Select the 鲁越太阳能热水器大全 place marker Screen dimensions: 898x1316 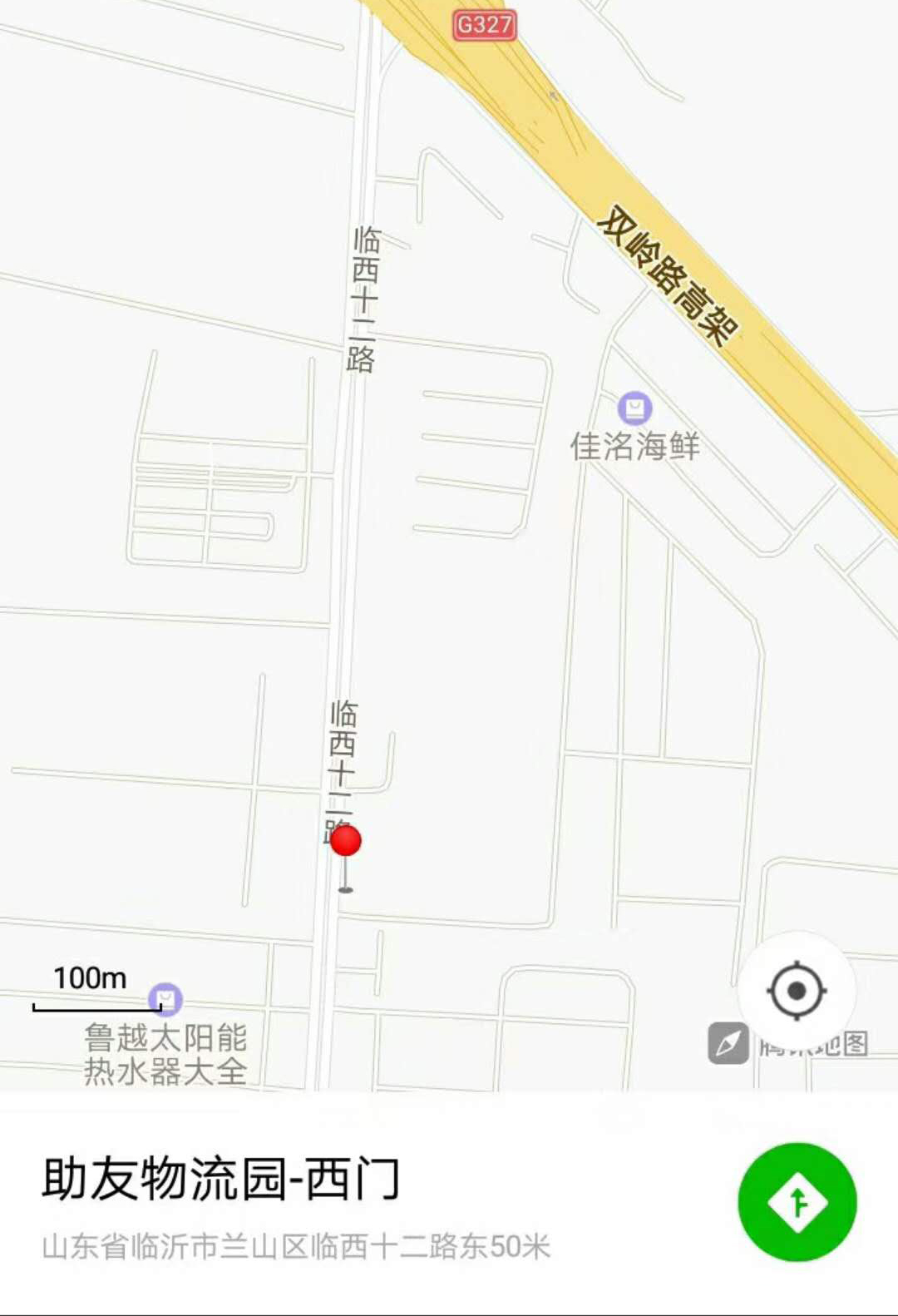coord(165,999)
